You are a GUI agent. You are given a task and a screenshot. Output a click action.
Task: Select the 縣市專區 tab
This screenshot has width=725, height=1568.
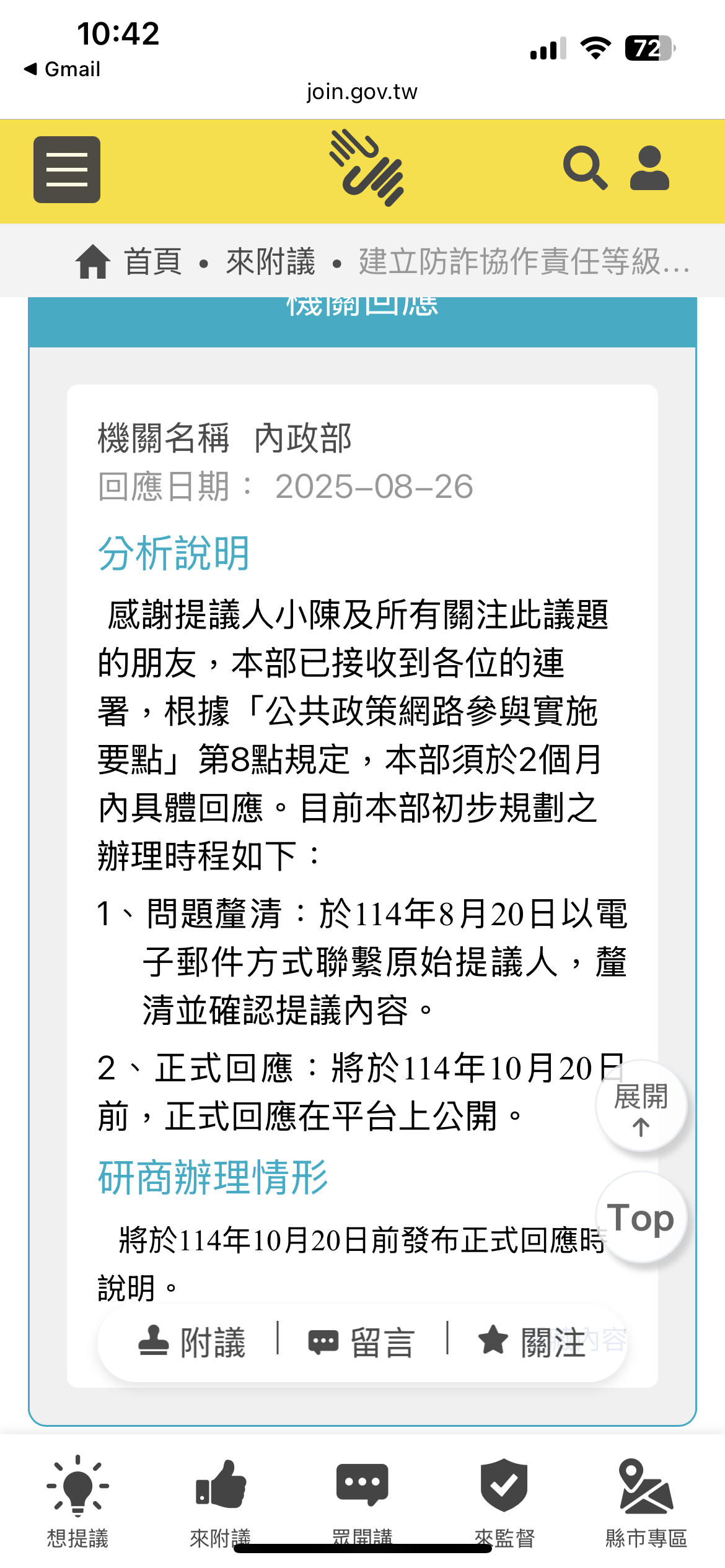(646, 1500)
